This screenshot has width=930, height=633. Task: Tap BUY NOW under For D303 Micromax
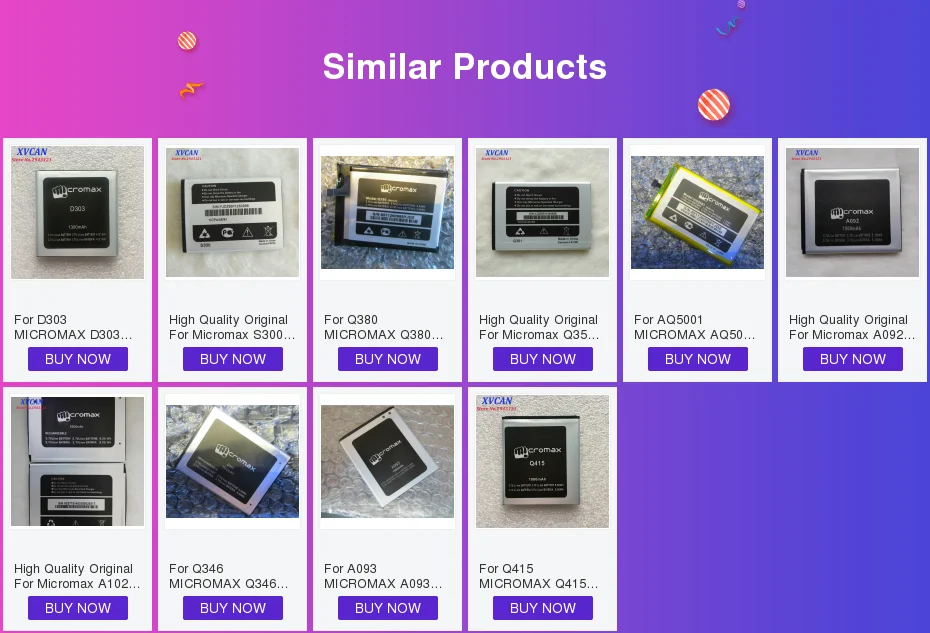click(78, 359)
